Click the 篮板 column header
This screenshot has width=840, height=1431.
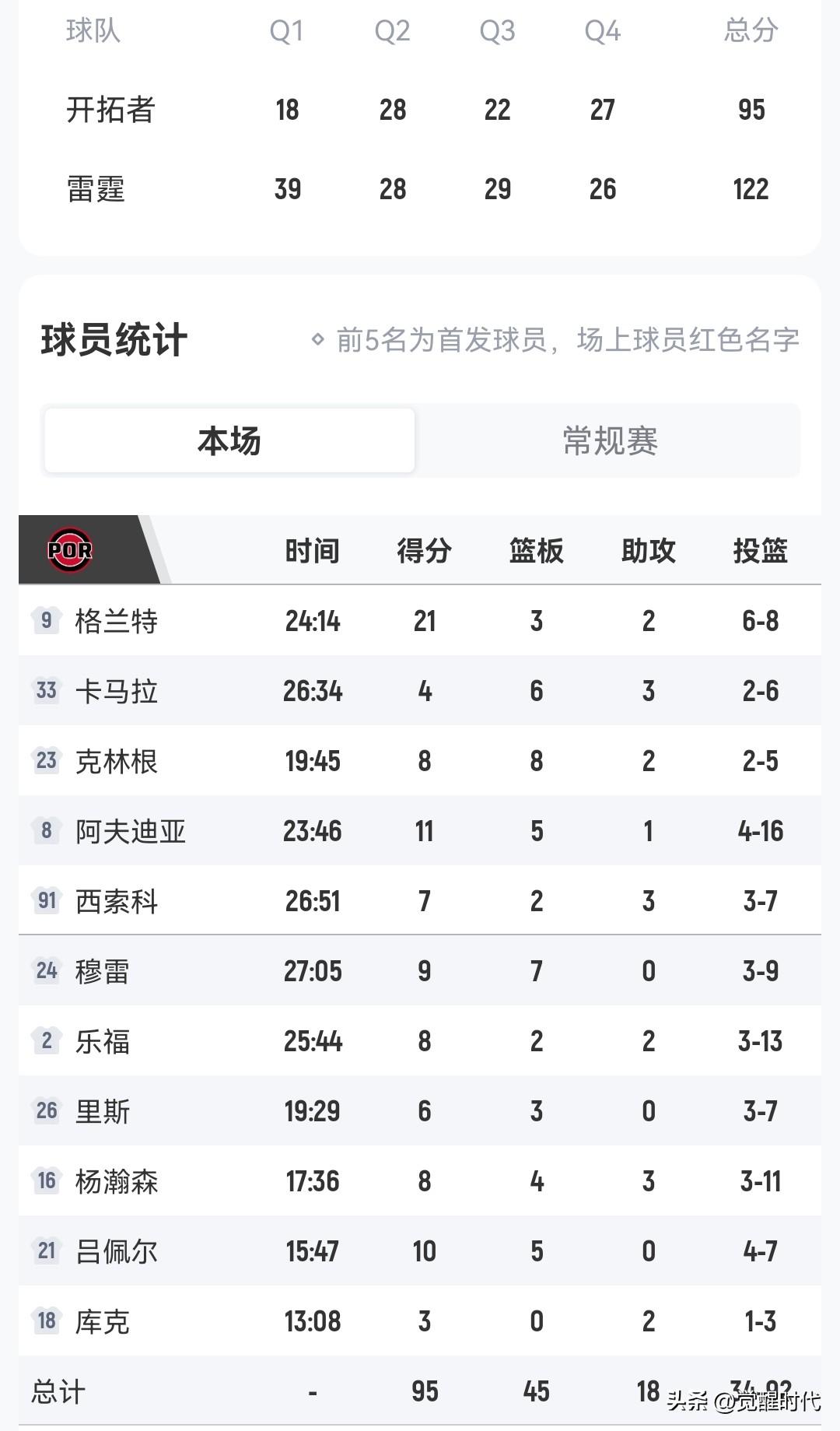[x=535, y=550]
